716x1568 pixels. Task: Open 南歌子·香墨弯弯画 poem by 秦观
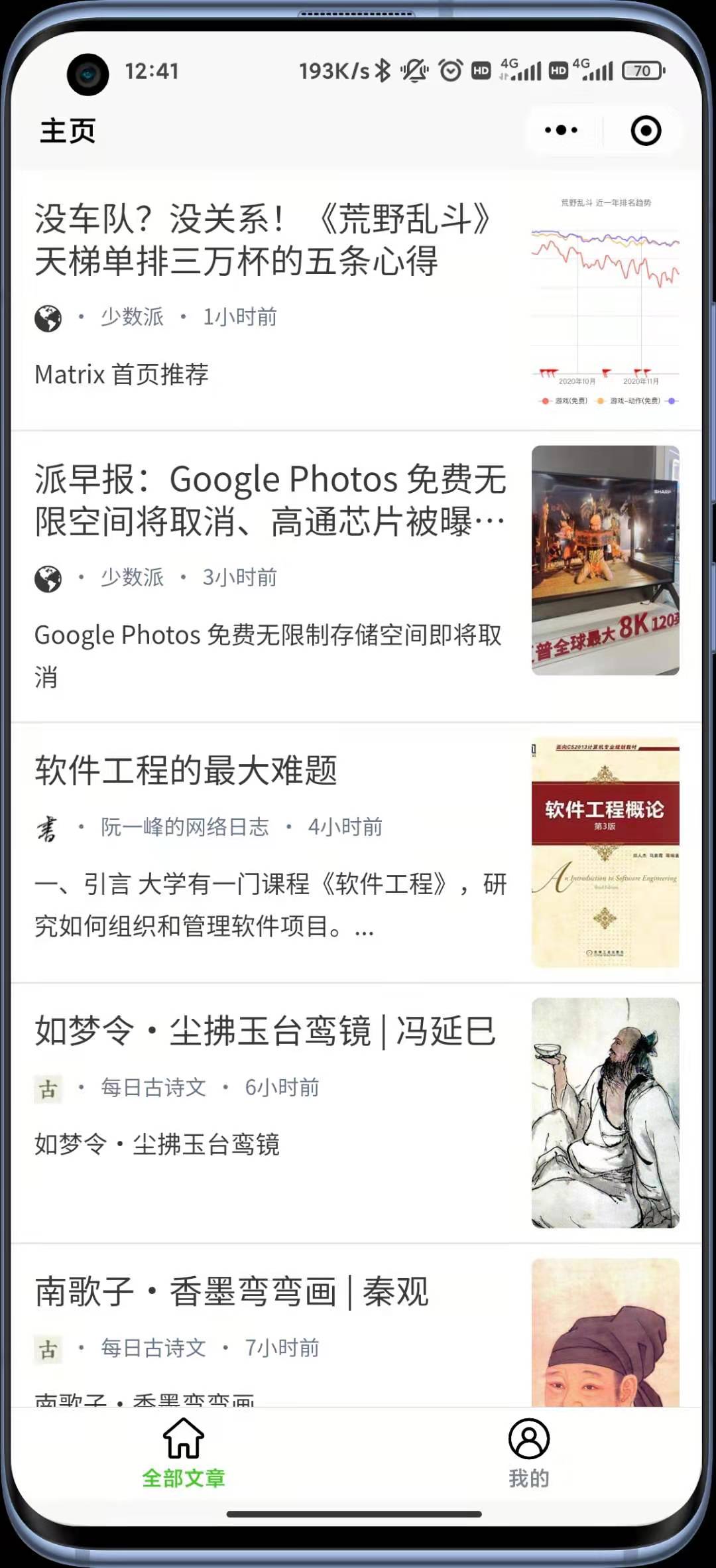(x=231, y=1291)
